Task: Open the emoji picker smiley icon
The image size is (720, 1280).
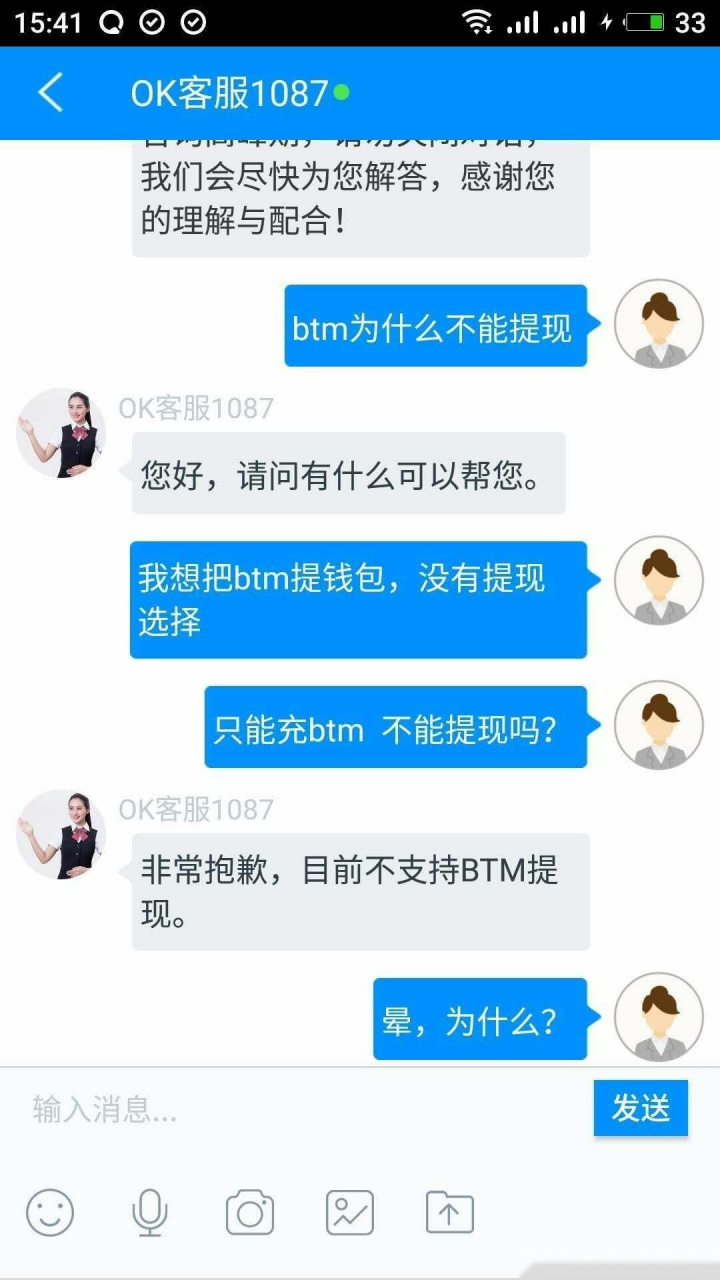Action: [50, 1212]
